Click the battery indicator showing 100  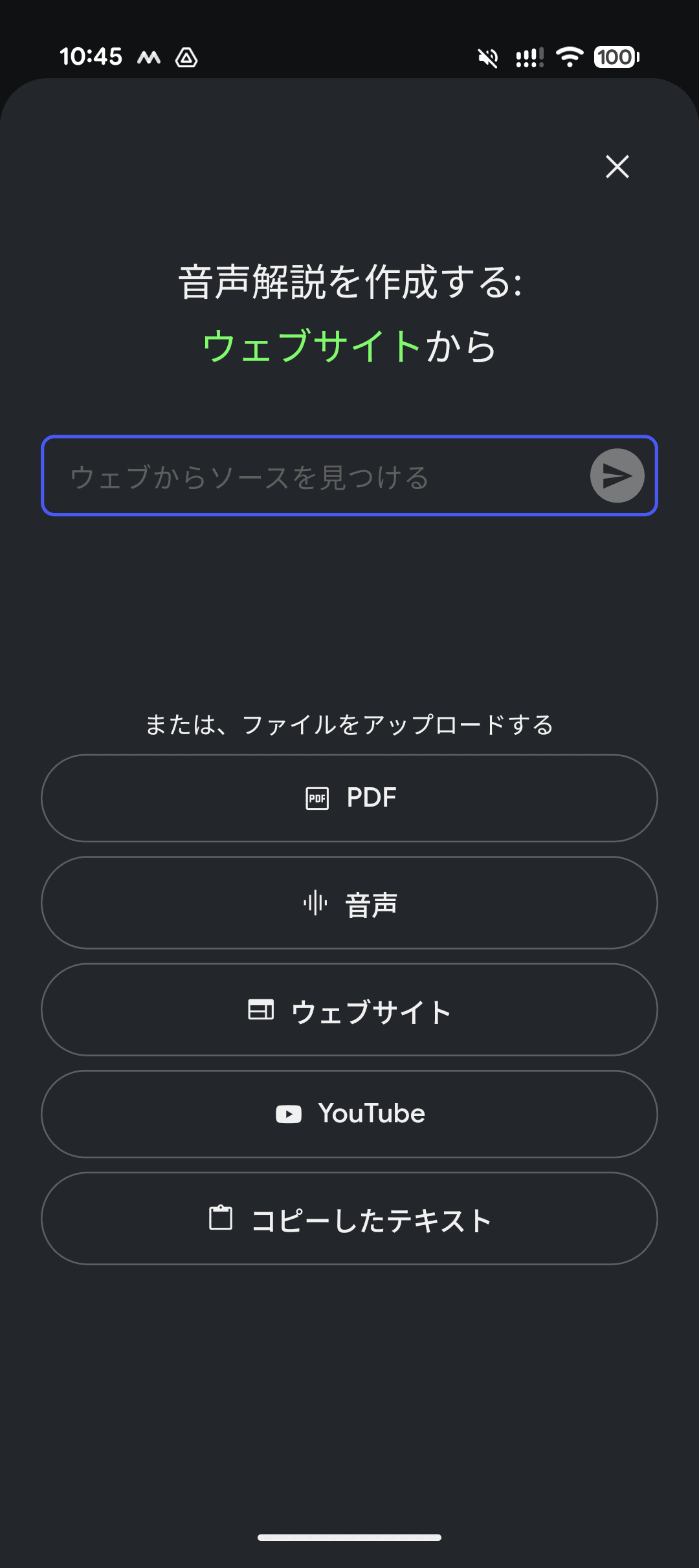[614, 58]
